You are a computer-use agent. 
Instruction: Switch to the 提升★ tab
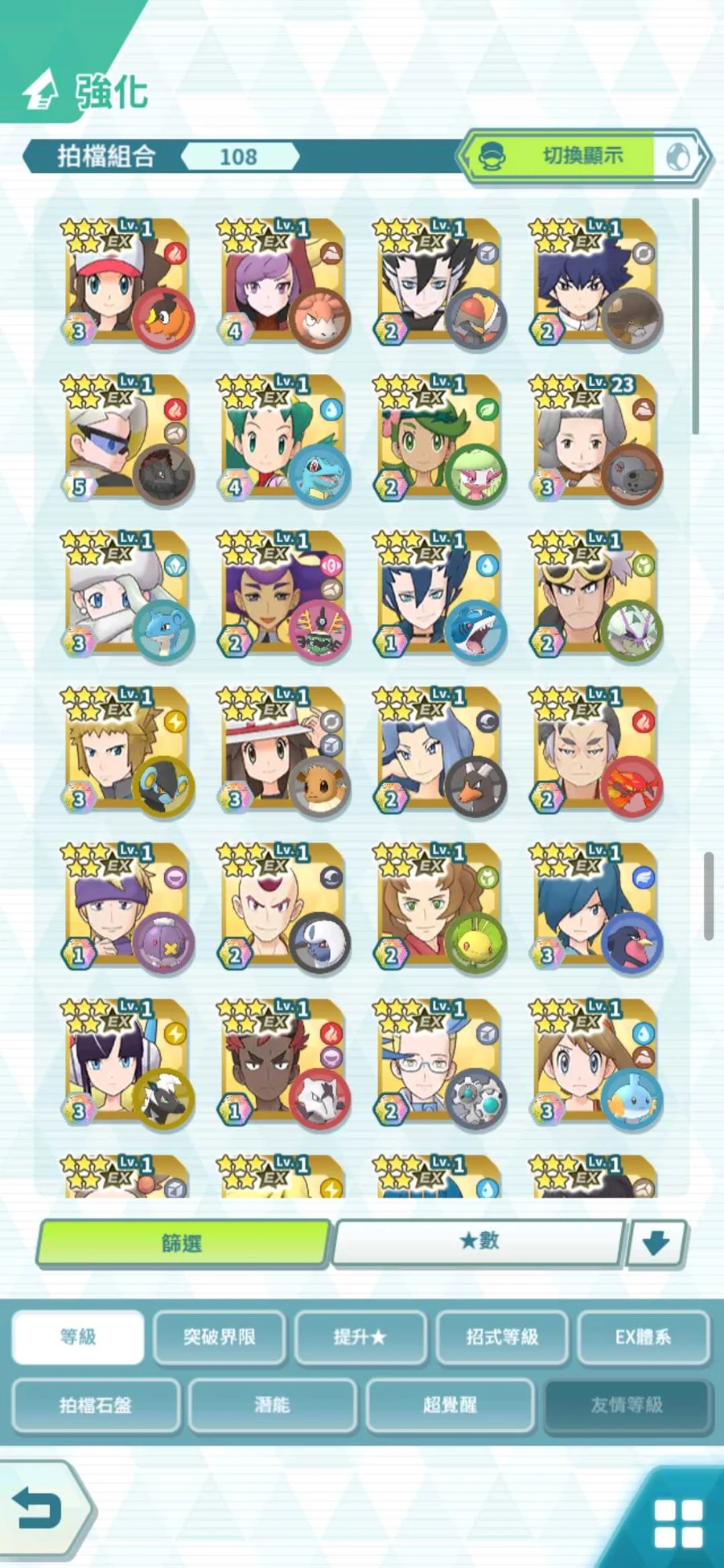pyautogui.click(x=360, y=1336)
